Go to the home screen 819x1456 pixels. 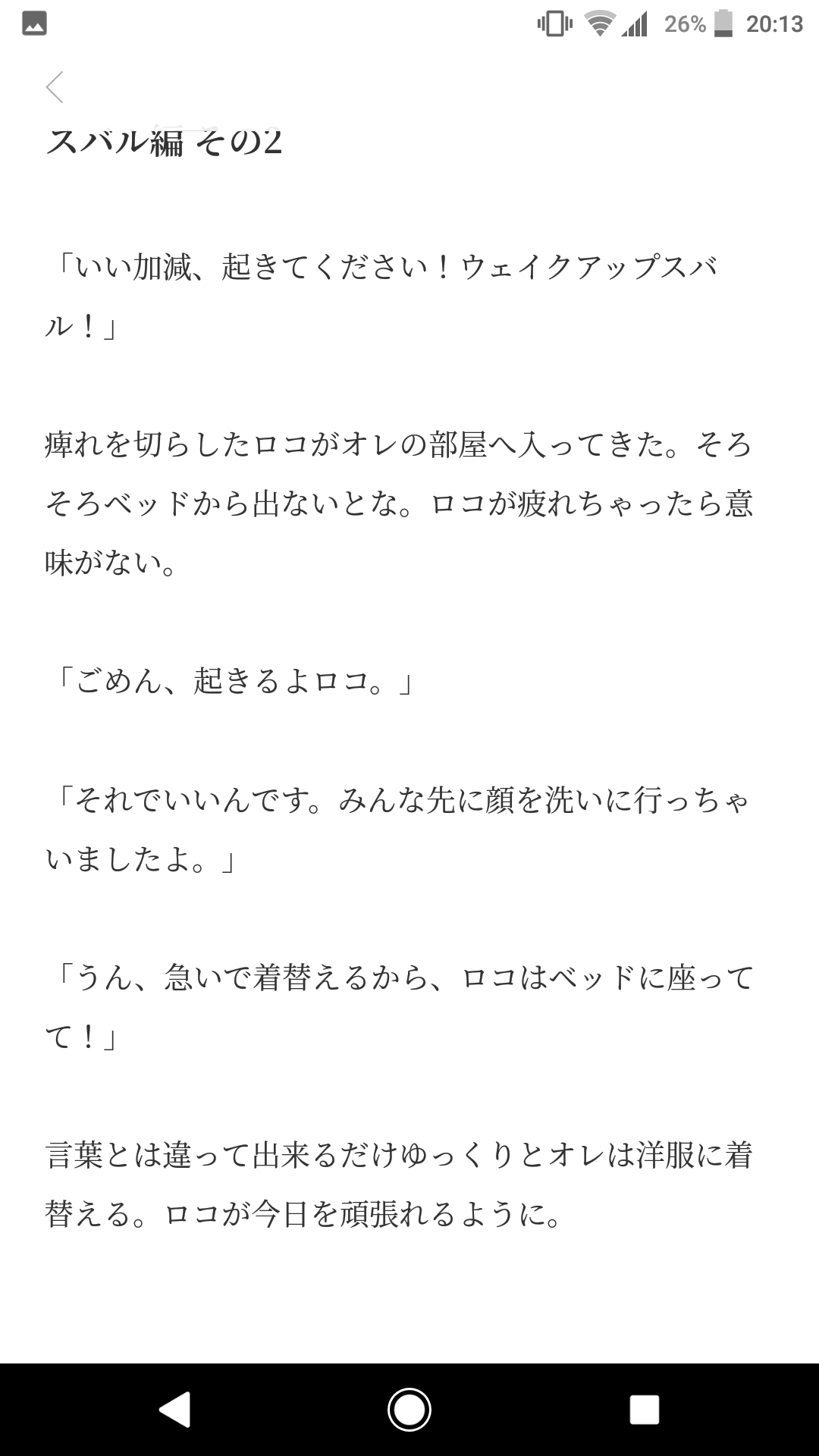409,1410
